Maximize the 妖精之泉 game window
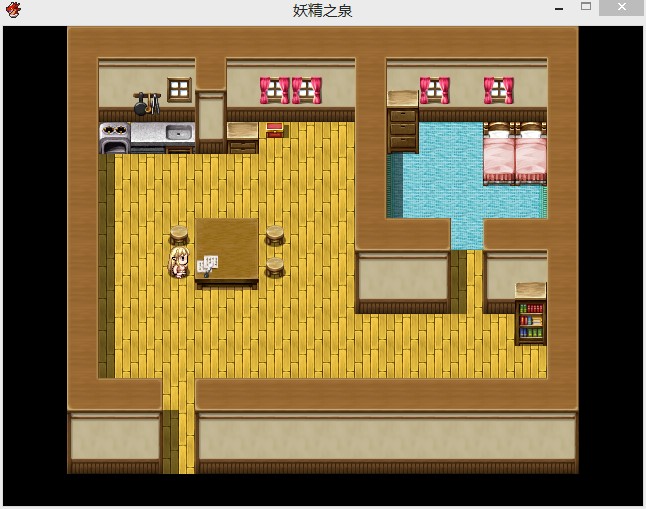Image resolution: width=646 pixels, height=509 pixels. point(587,7)
